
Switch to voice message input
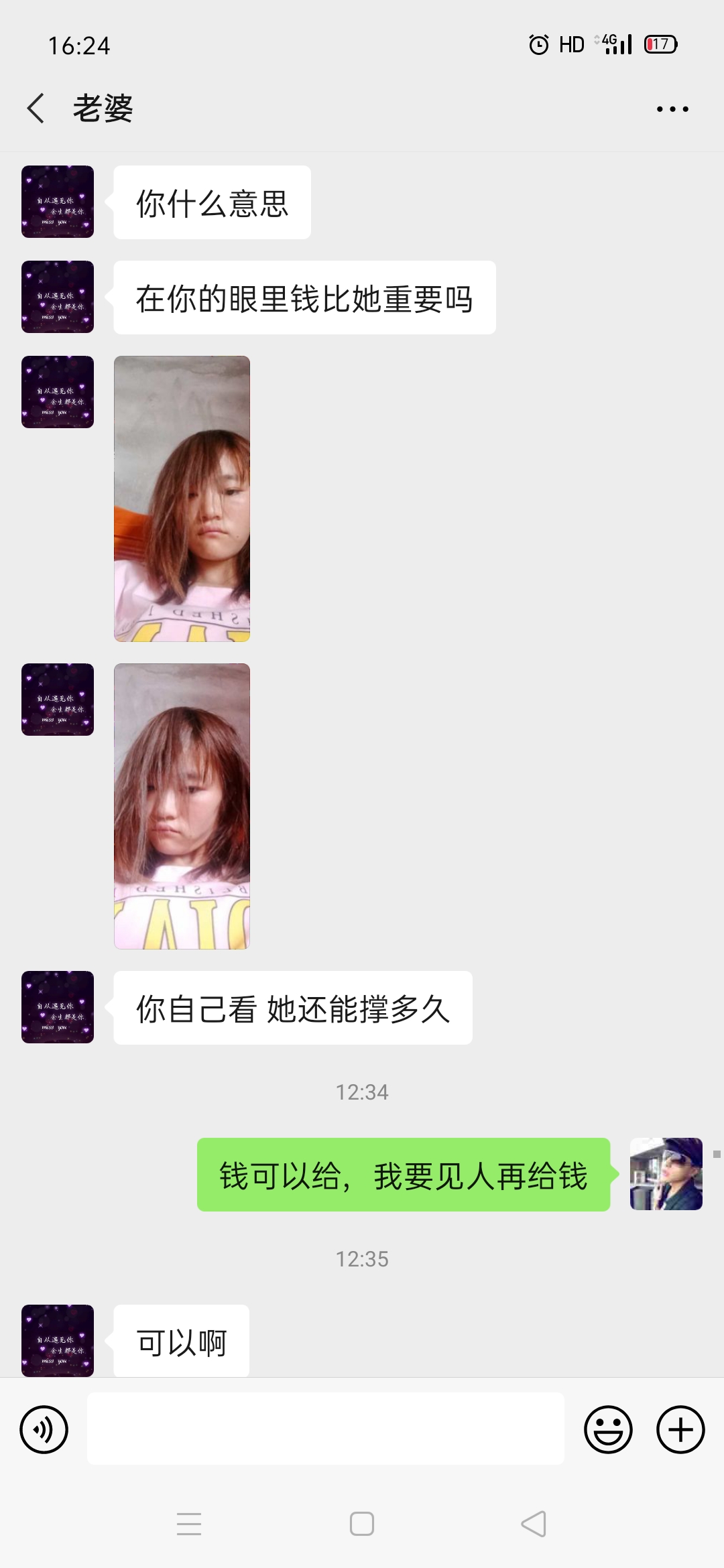[44, 1429]
